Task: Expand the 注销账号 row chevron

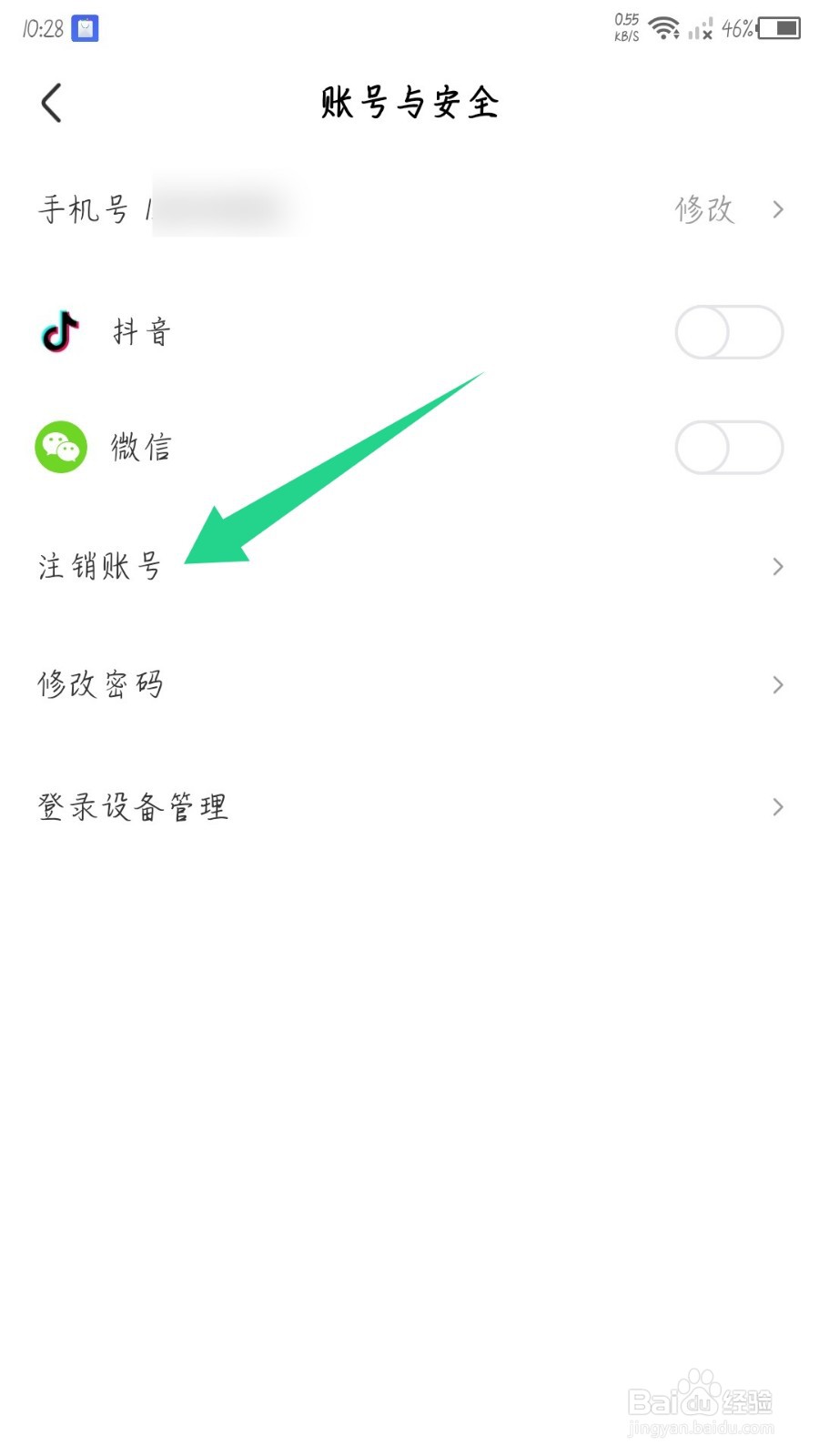Action: point(778,566)
